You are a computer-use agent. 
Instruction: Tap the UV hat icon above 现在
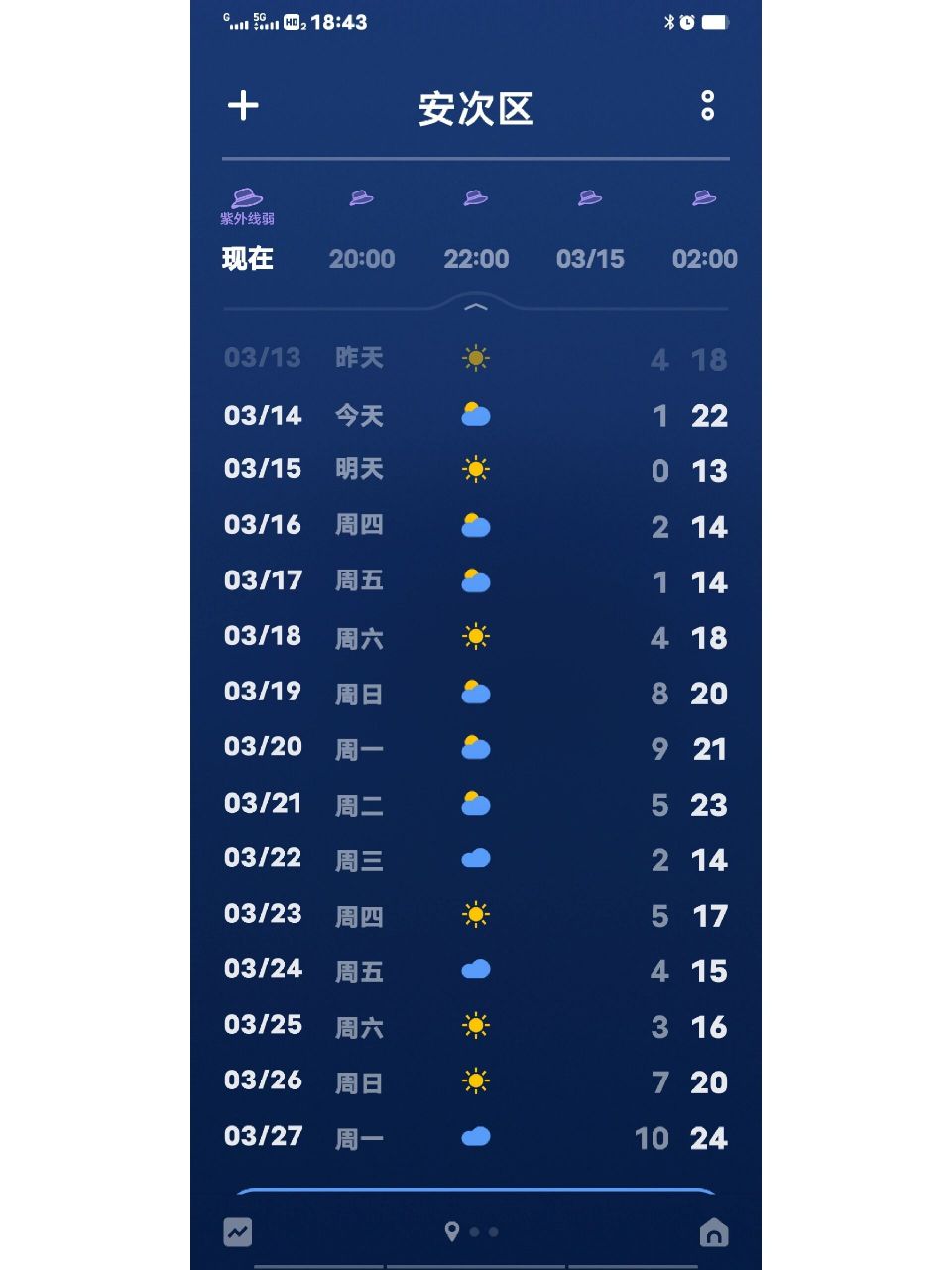[x=247, y=196]
